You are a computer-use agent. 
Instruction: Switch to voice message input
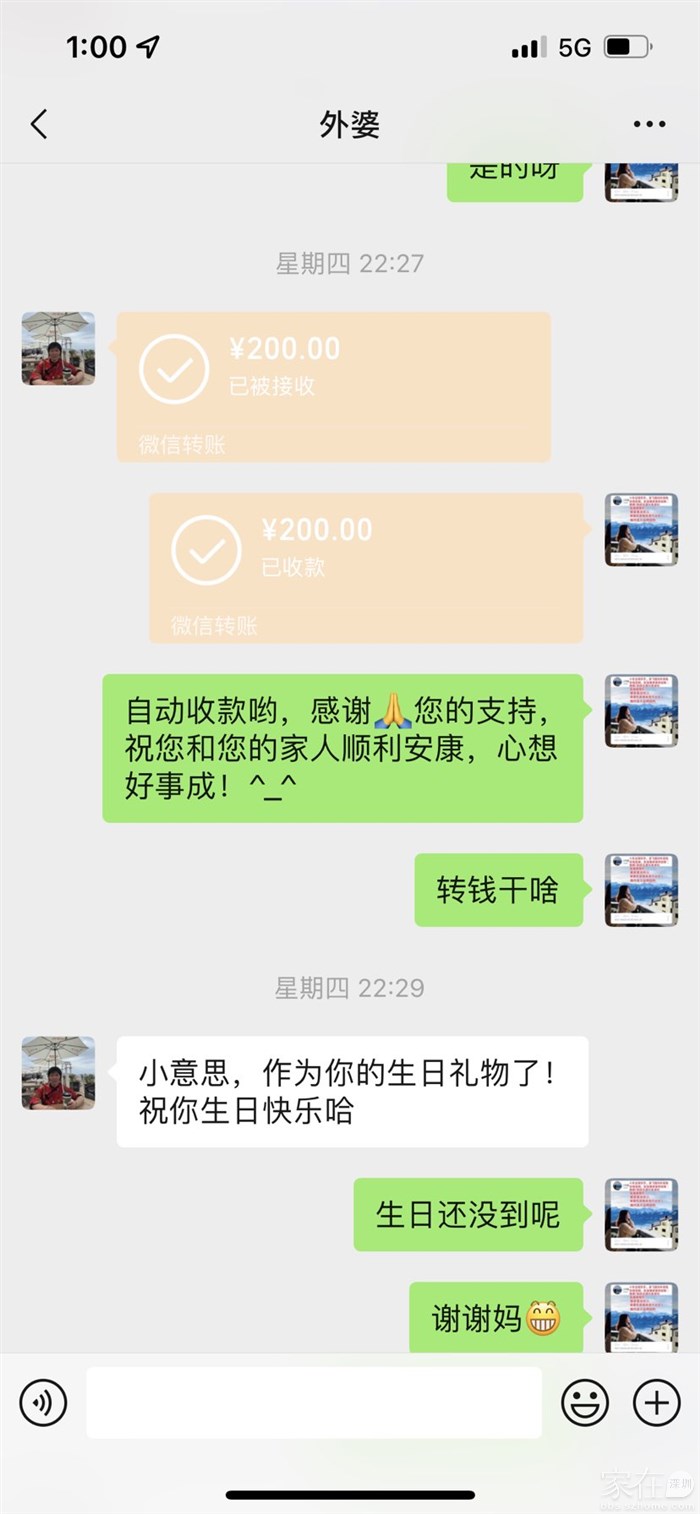coord(43,1403)
